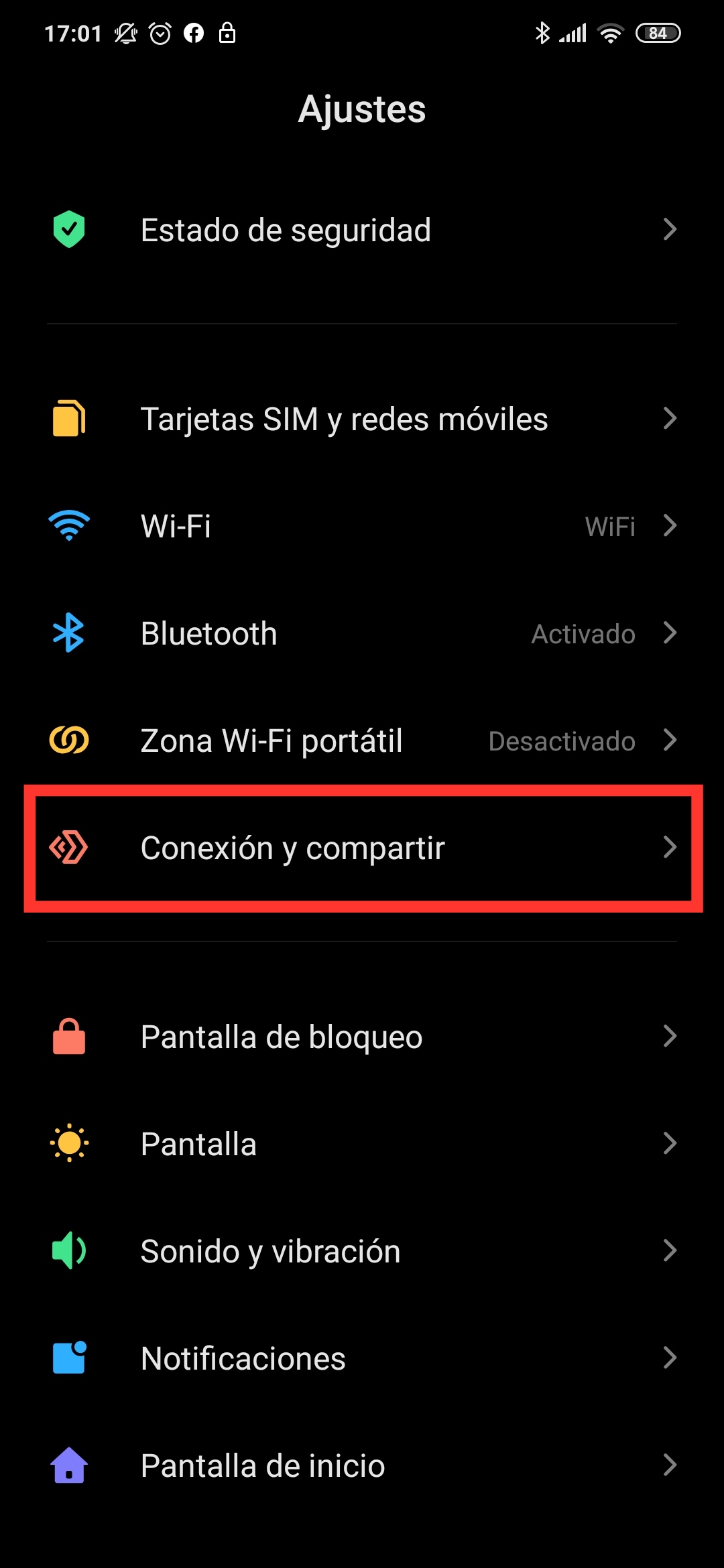This screenshot has width=724, height=1568.
Task: Open Conexión y compartir via its chevron
Action: 671,848
